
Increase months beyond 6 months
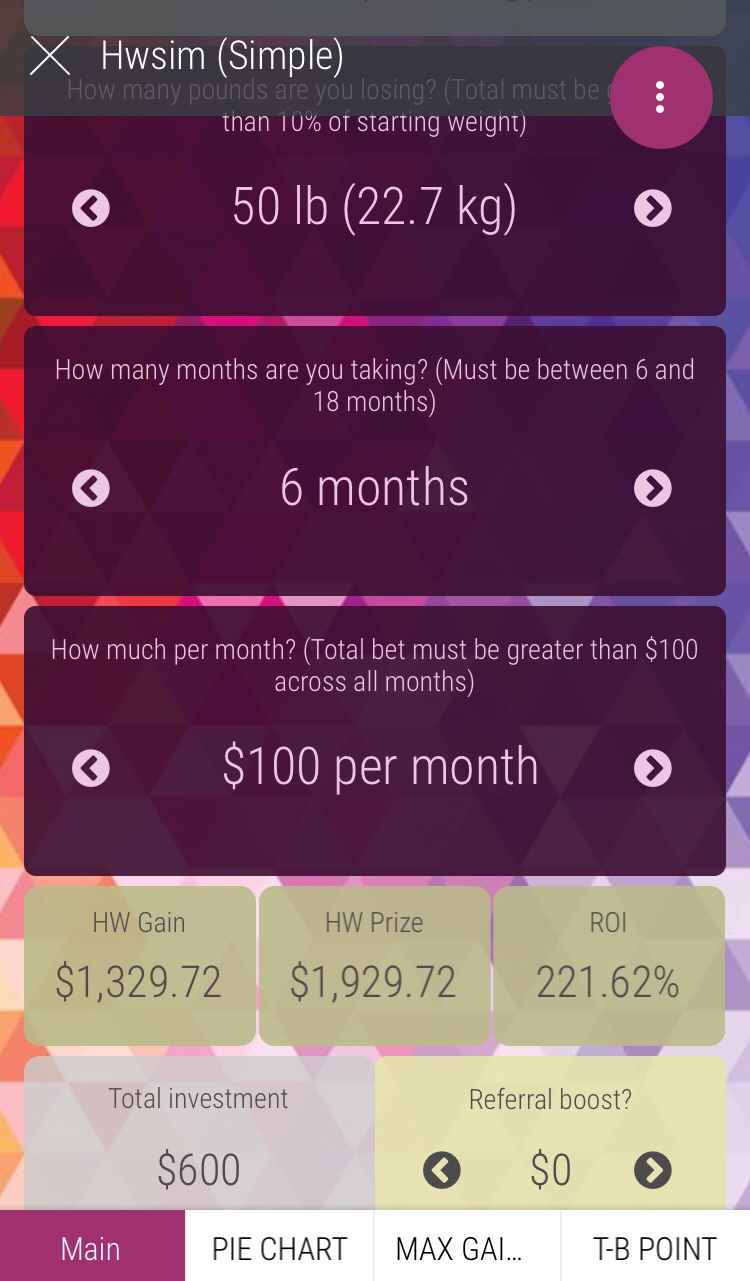(x=653, y=488)
